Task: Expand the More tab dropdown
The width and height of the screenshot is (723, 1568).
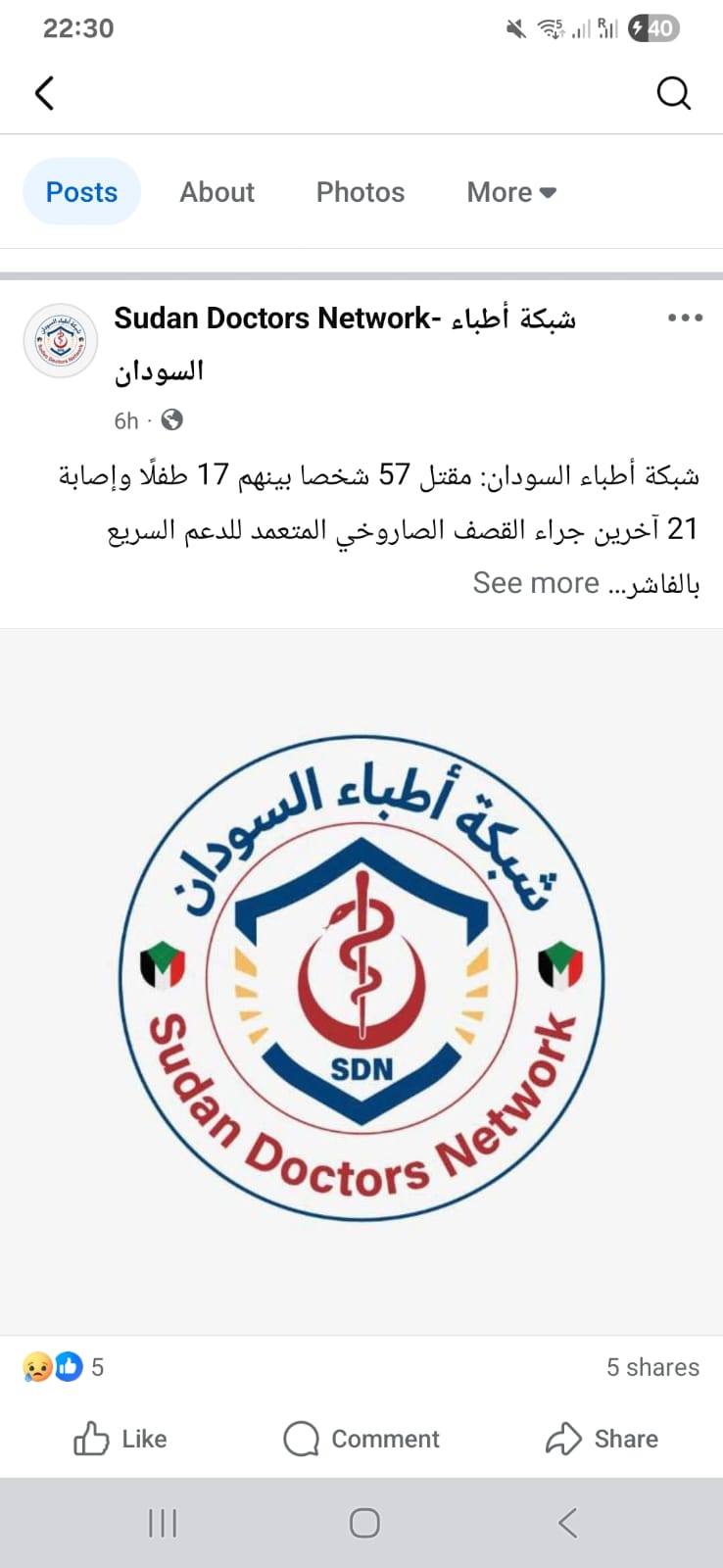Action: 511,192
